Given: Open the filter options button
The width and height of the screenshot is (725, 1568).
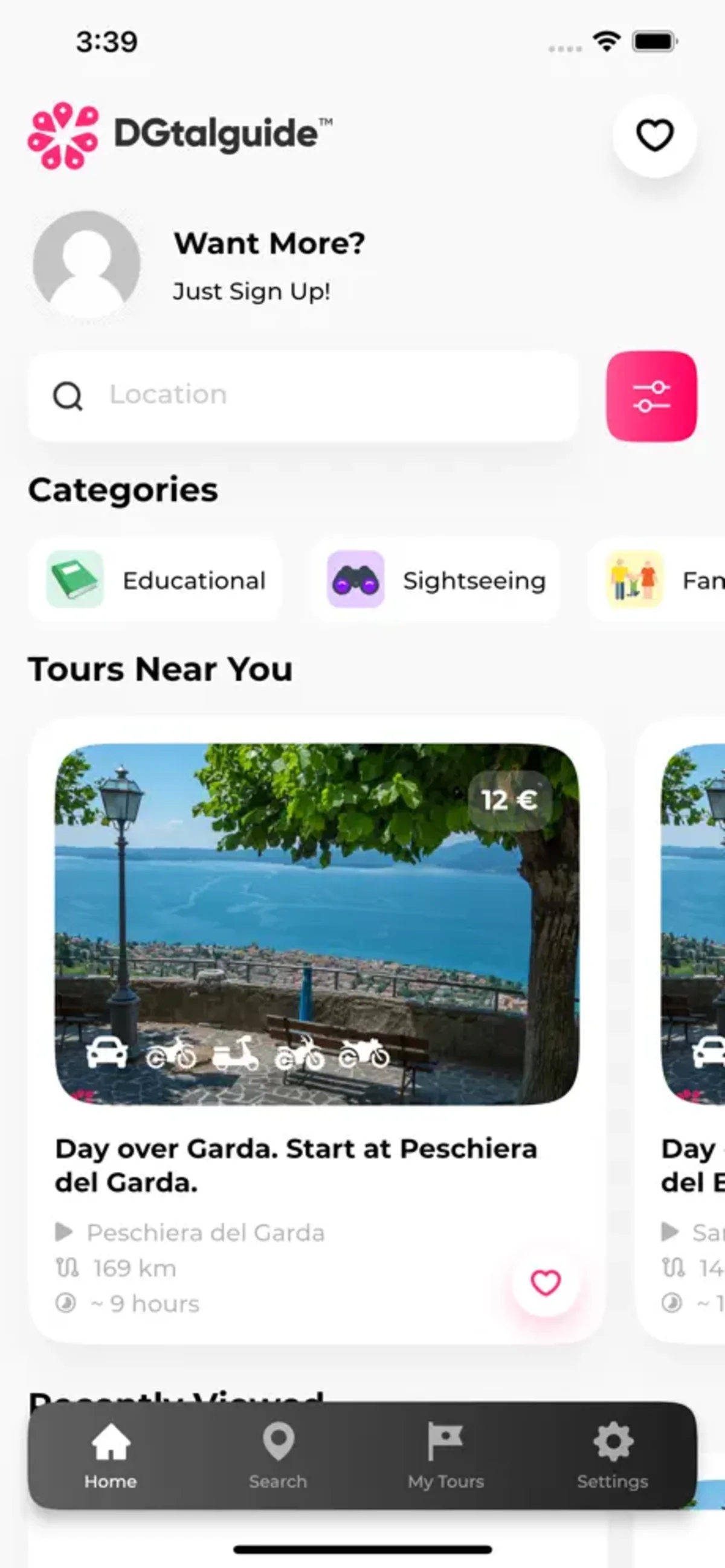Looking at the screenshot, I should coord(651,396).
